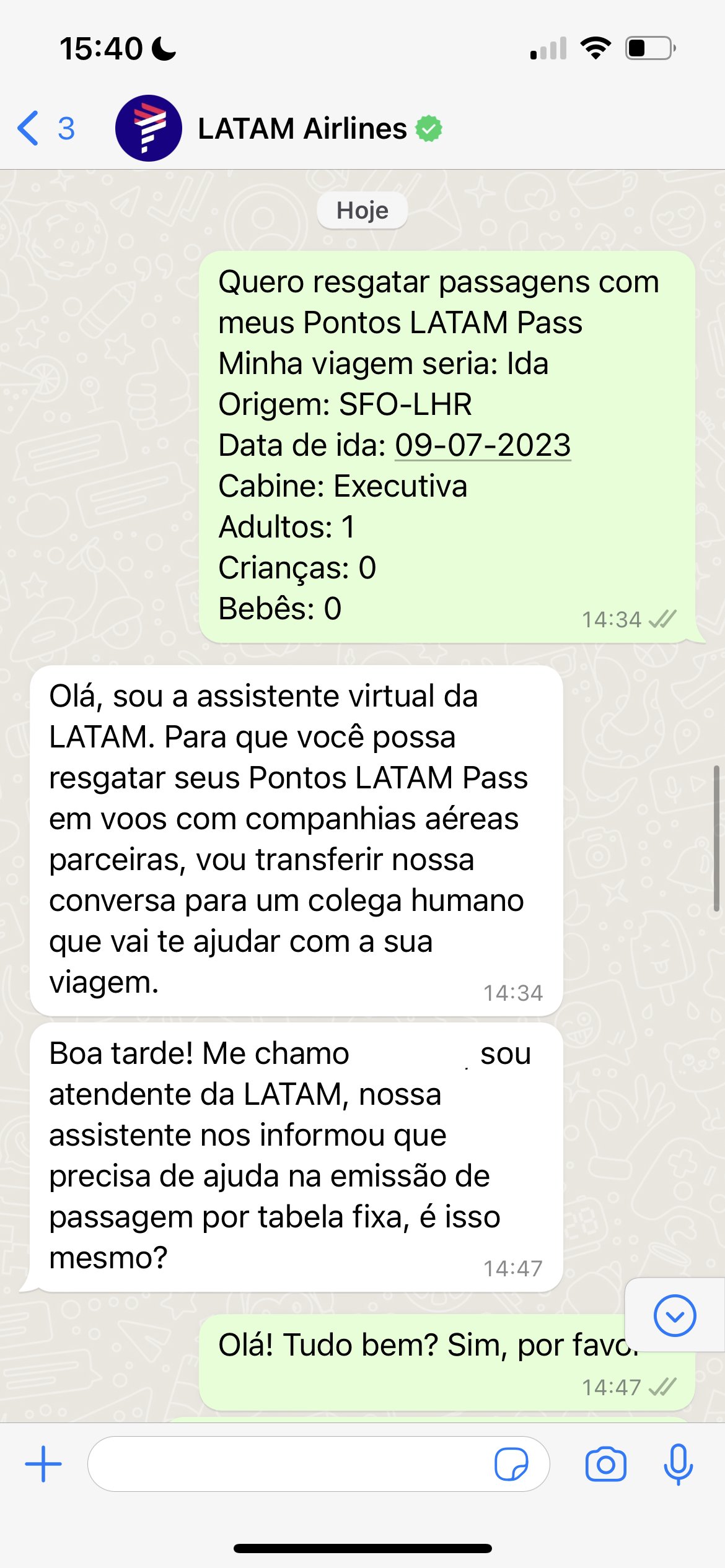Tap the 09-07-2023 date link

click(483, 445)
